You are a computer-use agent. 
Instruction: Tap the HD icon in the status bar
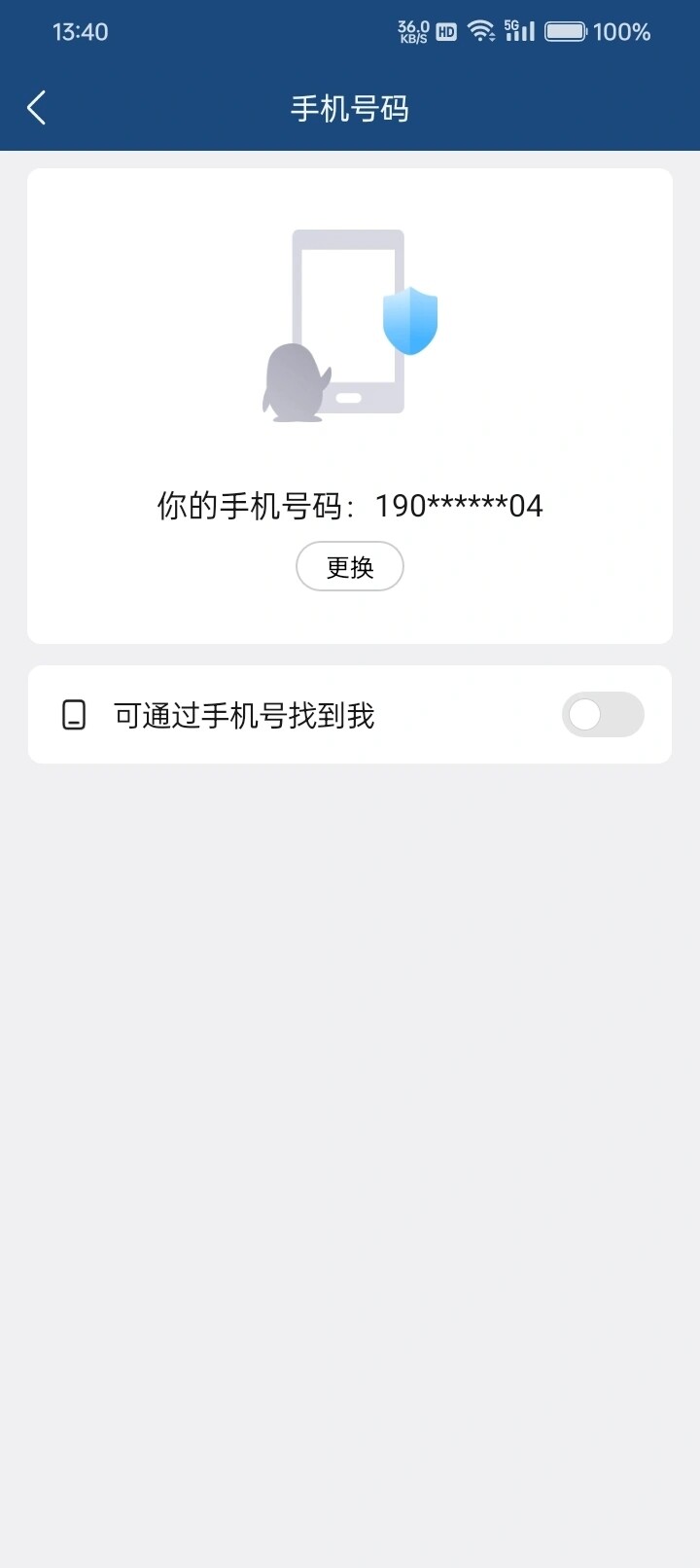point(447,31)
